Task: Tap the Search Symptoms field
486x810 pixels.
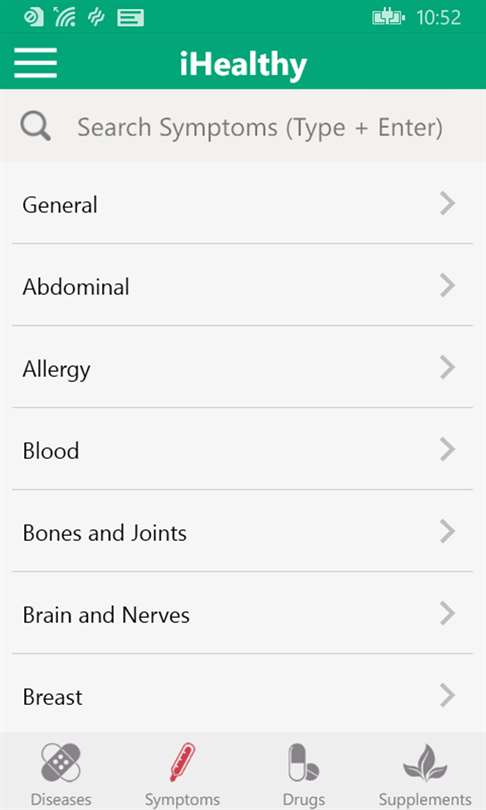Action: coord(243,127)
